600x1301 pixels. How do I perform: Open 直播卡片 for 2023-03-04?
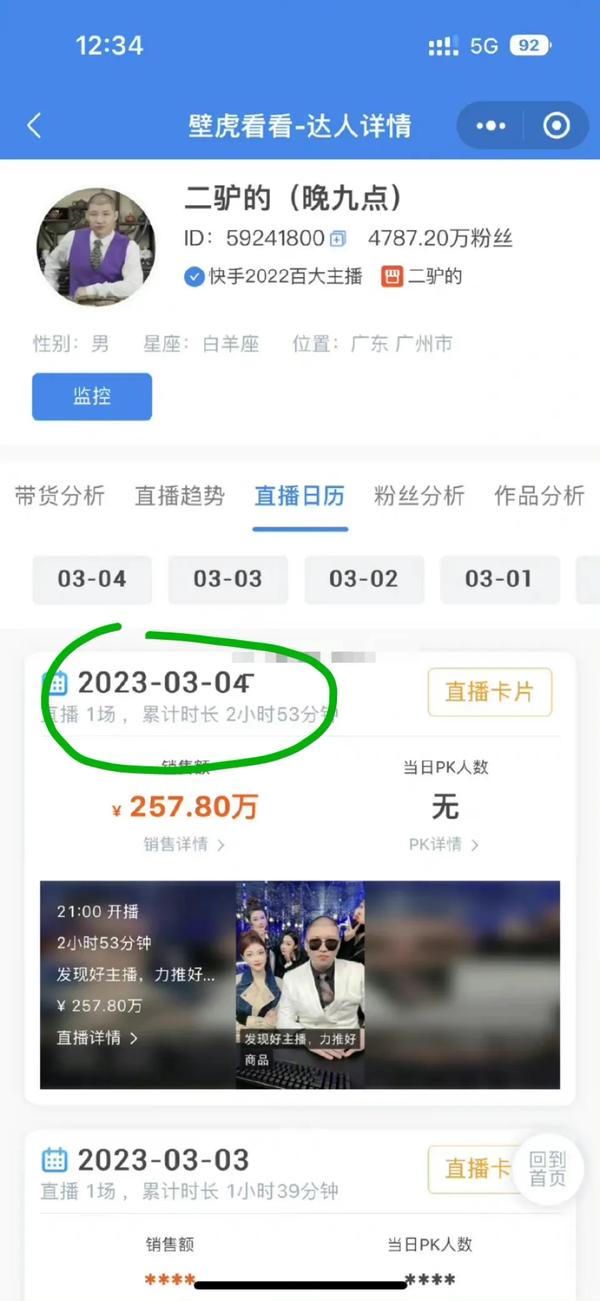(x=490, y=692)
